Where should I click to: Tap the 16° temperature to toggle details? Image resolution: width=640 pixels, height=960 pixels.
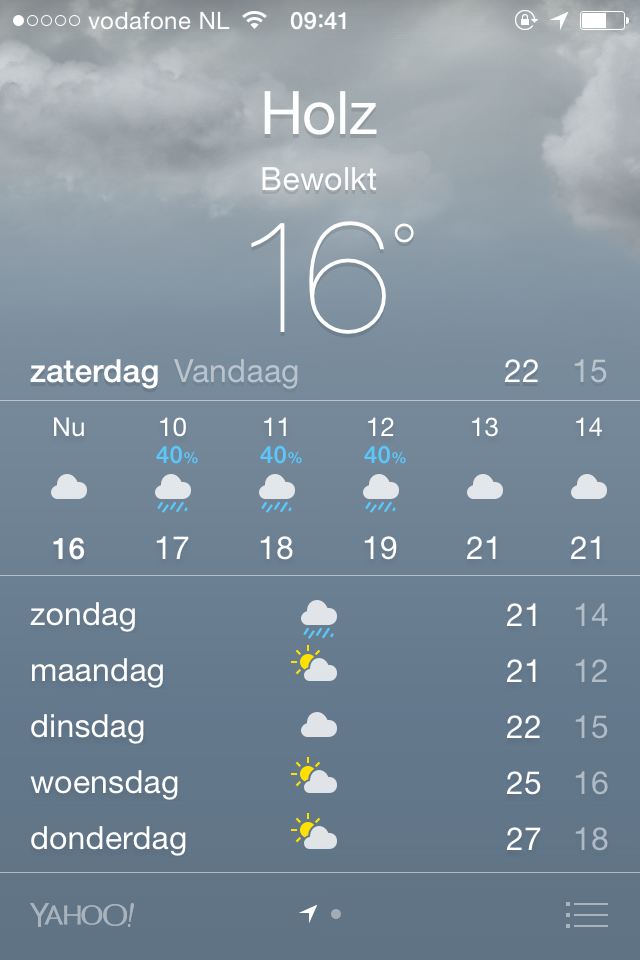click(322, 277)
